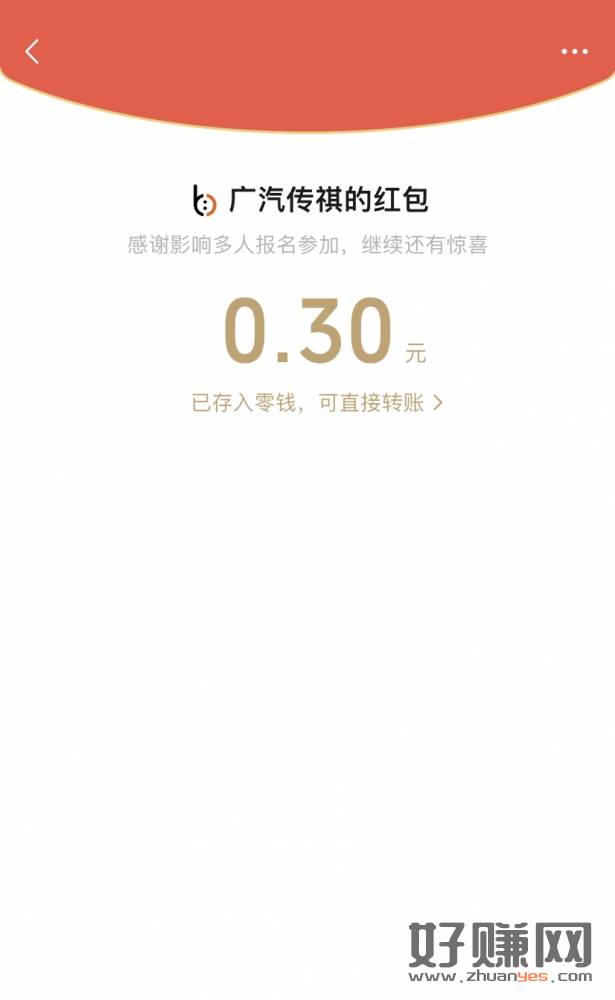Viewport: 615px width, 1000px height.
Task: Open the 已存入零钱，可直接转账 link
Action: (x=316, y=403)
